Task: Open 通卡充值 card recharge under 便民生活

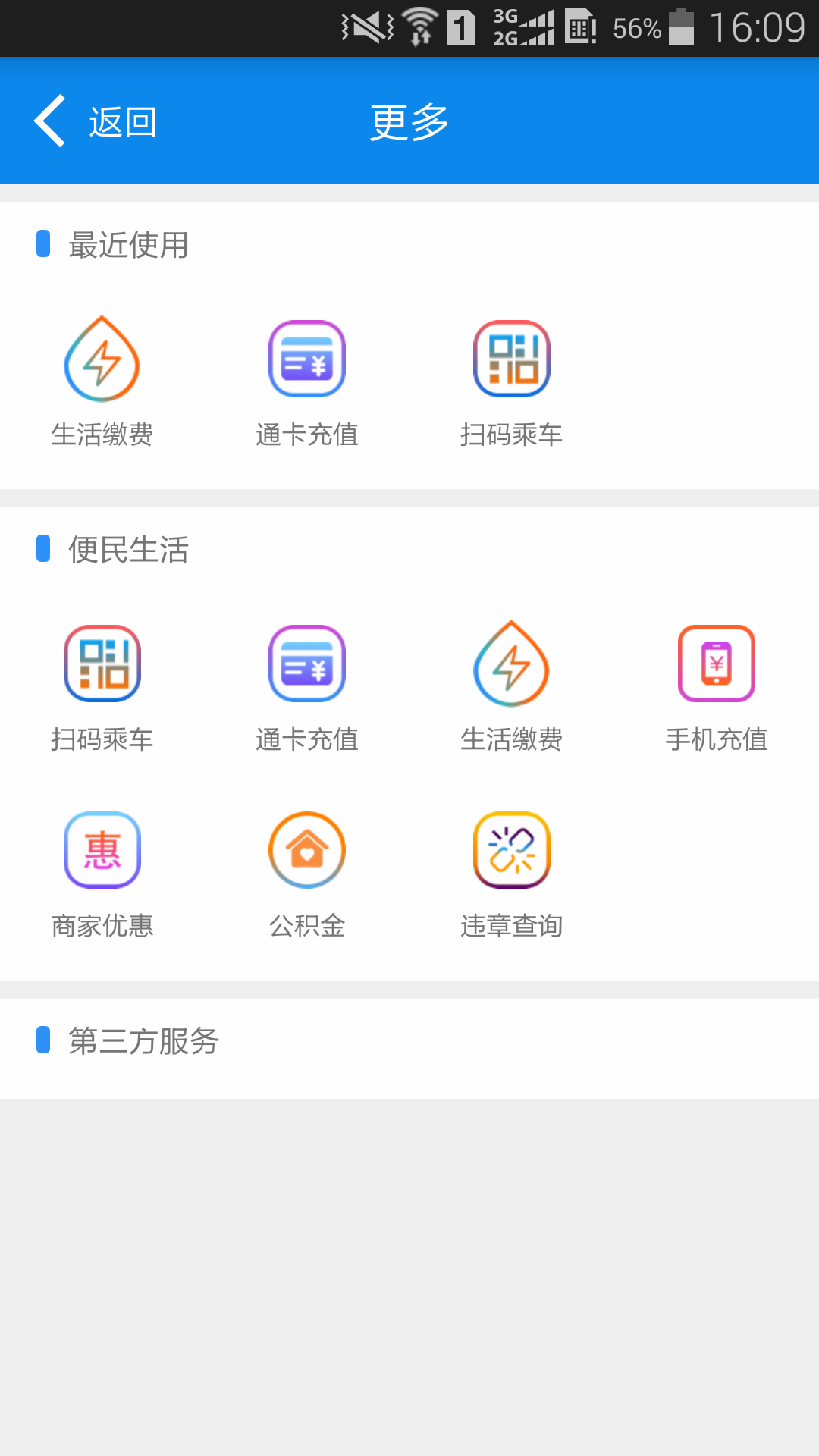Action: (x=306, y=662)
